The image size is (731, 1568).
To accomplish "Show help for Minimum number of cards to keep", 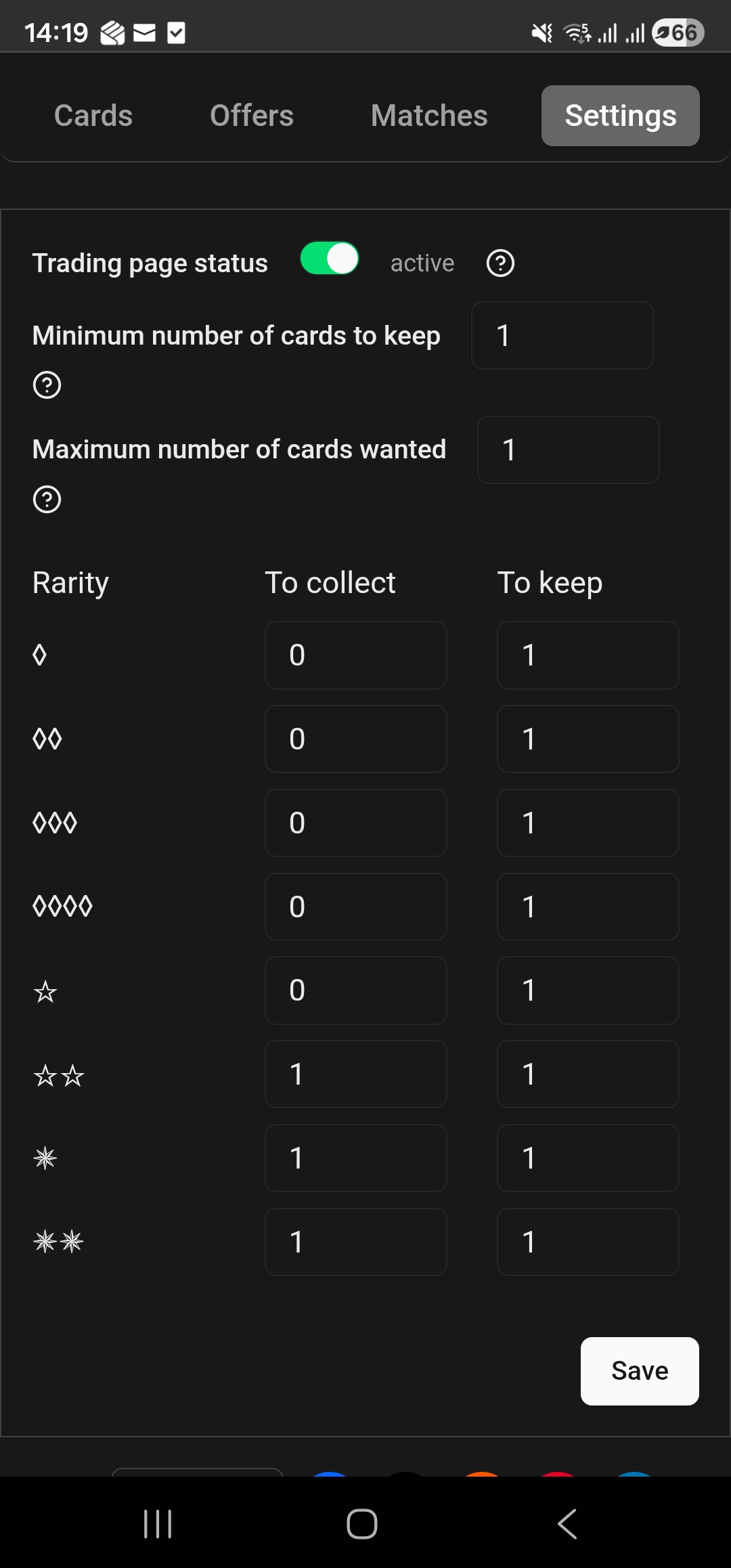I will pos(47,385).
